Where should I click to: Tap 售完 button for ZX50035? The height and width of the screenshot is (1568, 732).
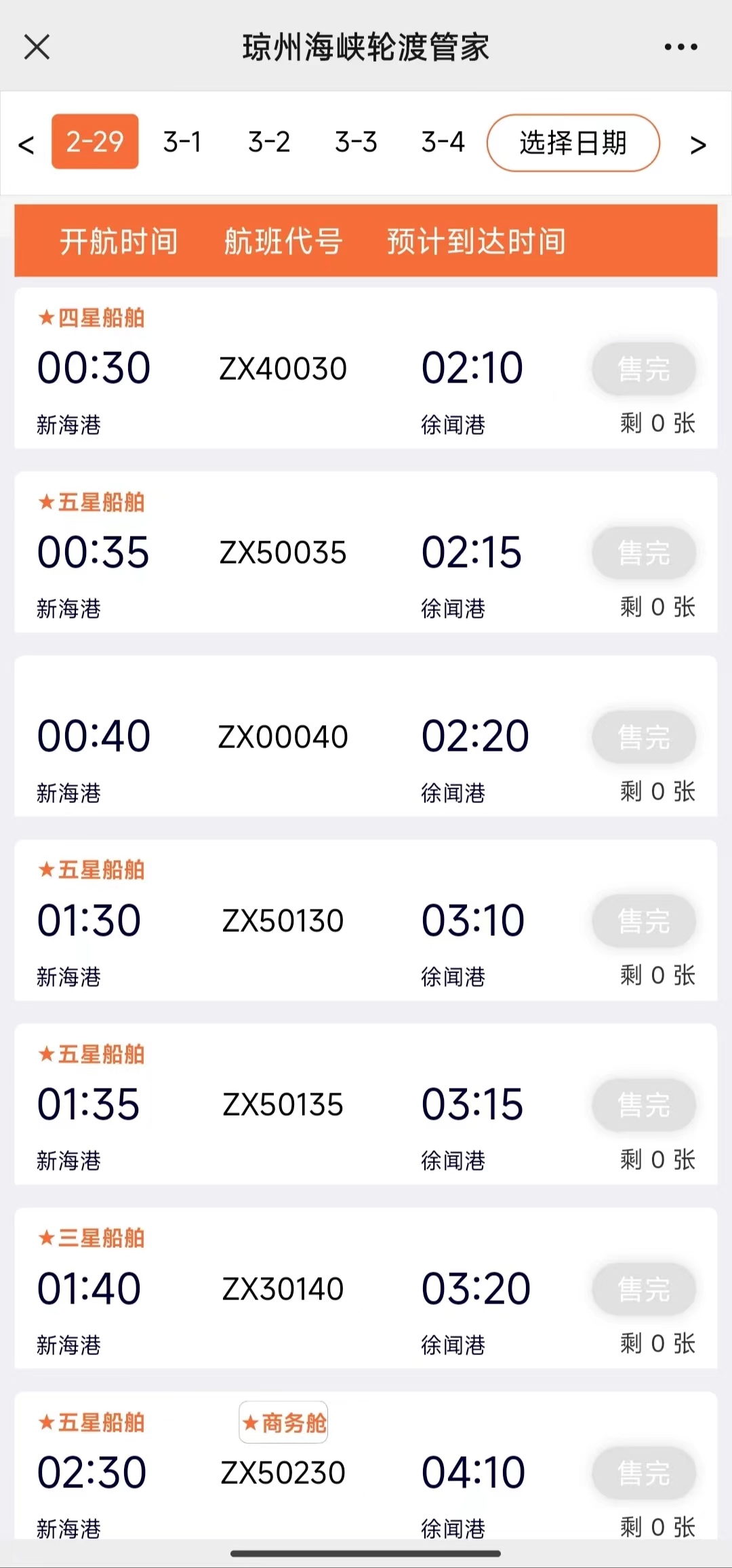[643, 553]
